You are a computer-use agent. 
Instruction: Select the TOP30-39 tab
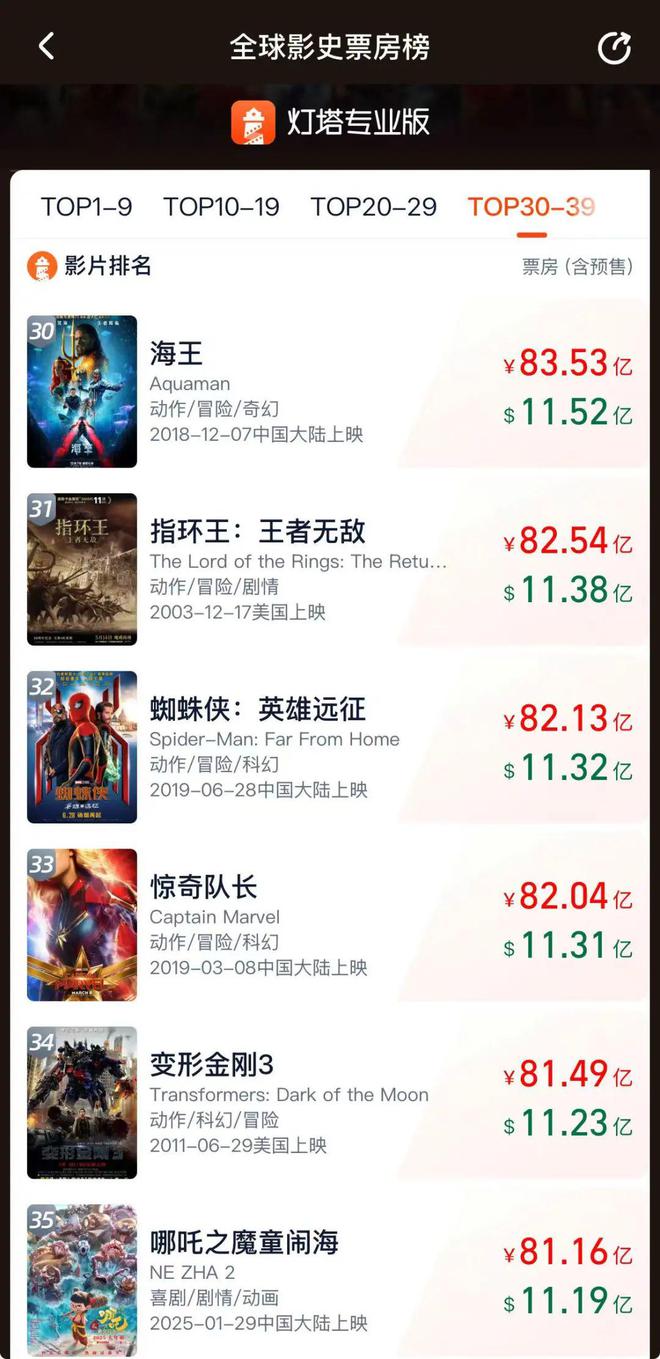[531, 207]
